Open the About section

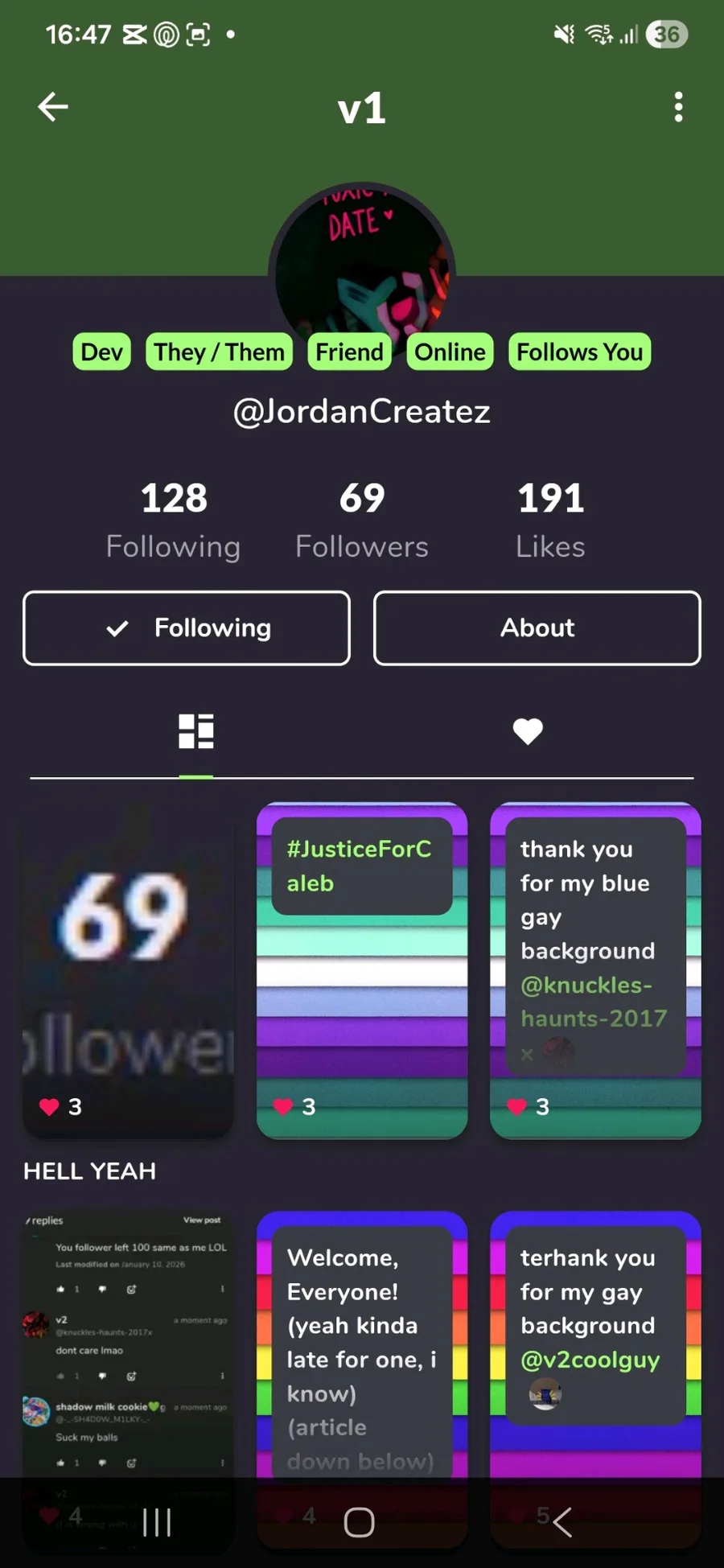tap(537, 628)
